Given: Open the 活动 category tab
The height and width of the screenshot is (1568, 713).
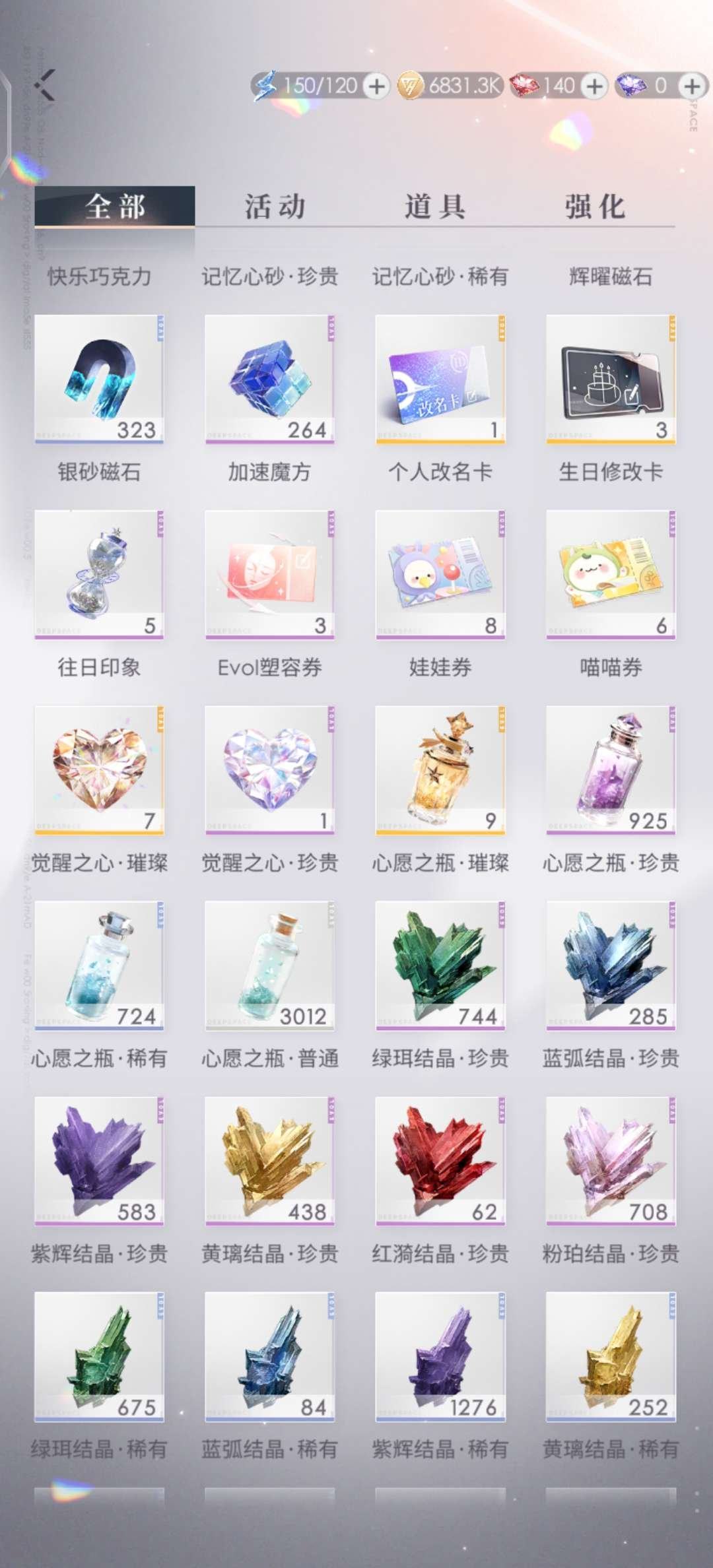Looking at the screenshot, I should click(x=274, y=205).
